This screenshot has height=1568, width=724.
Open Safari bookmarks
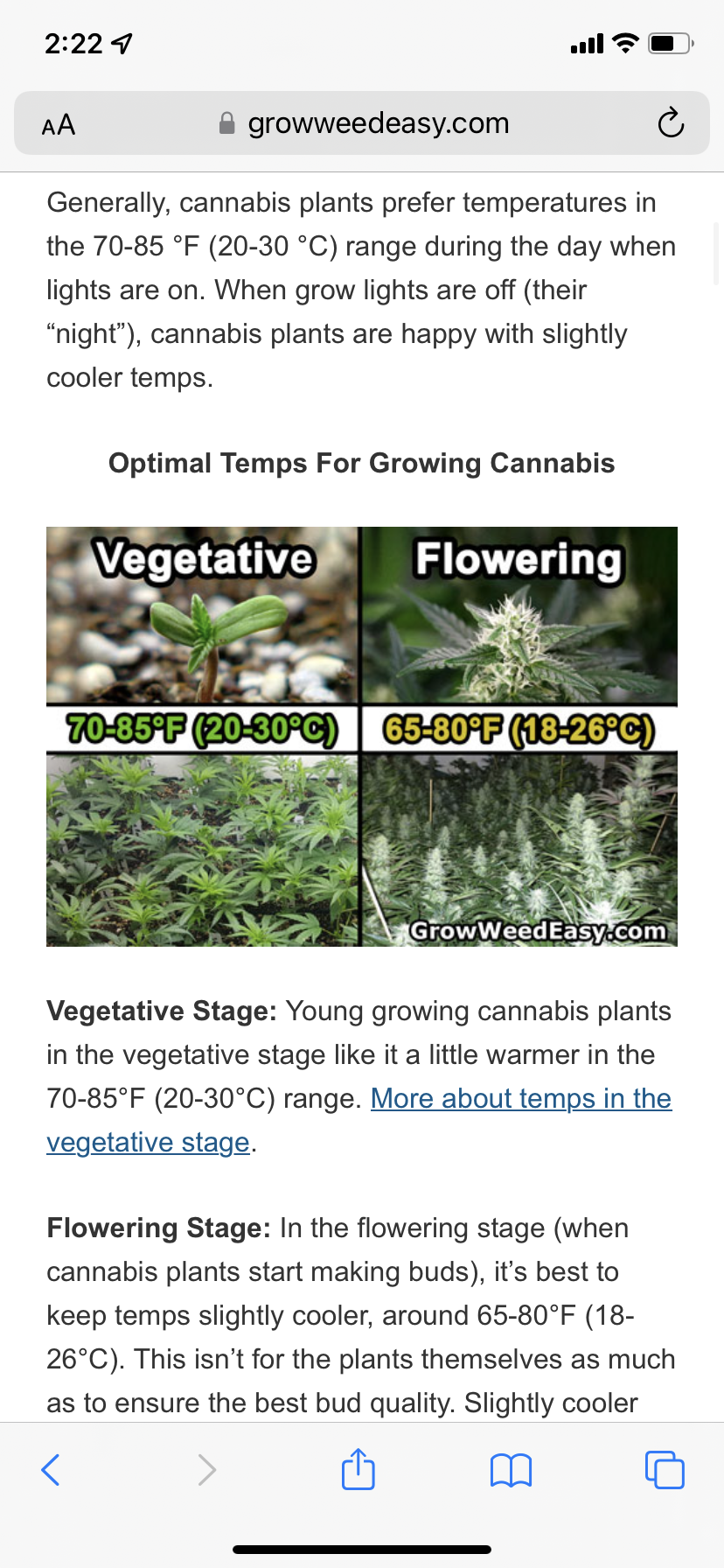click(x=511, y=1469)
